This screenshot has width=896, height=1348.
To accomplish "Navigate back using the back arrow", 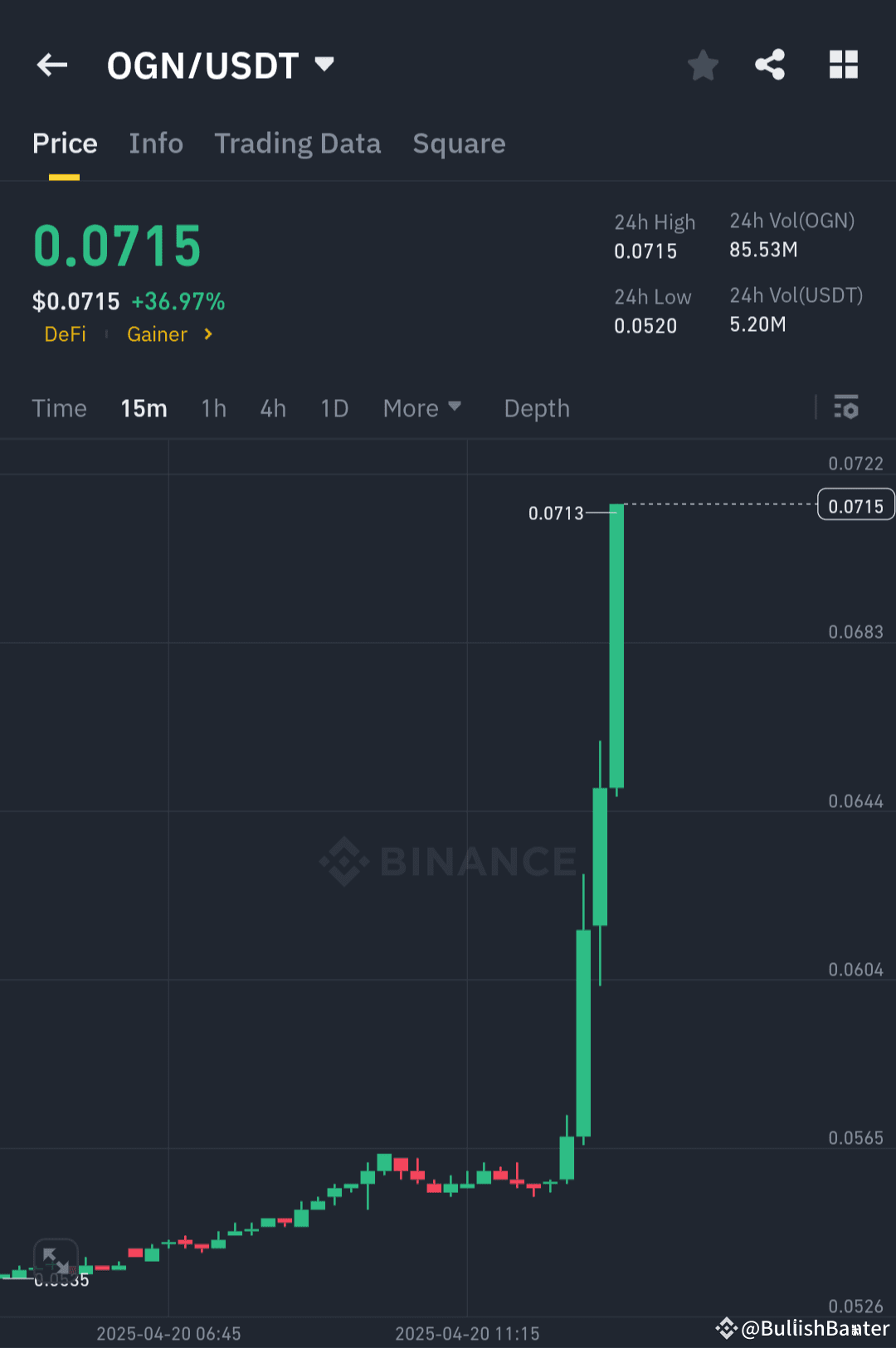I will click(51, 65).
